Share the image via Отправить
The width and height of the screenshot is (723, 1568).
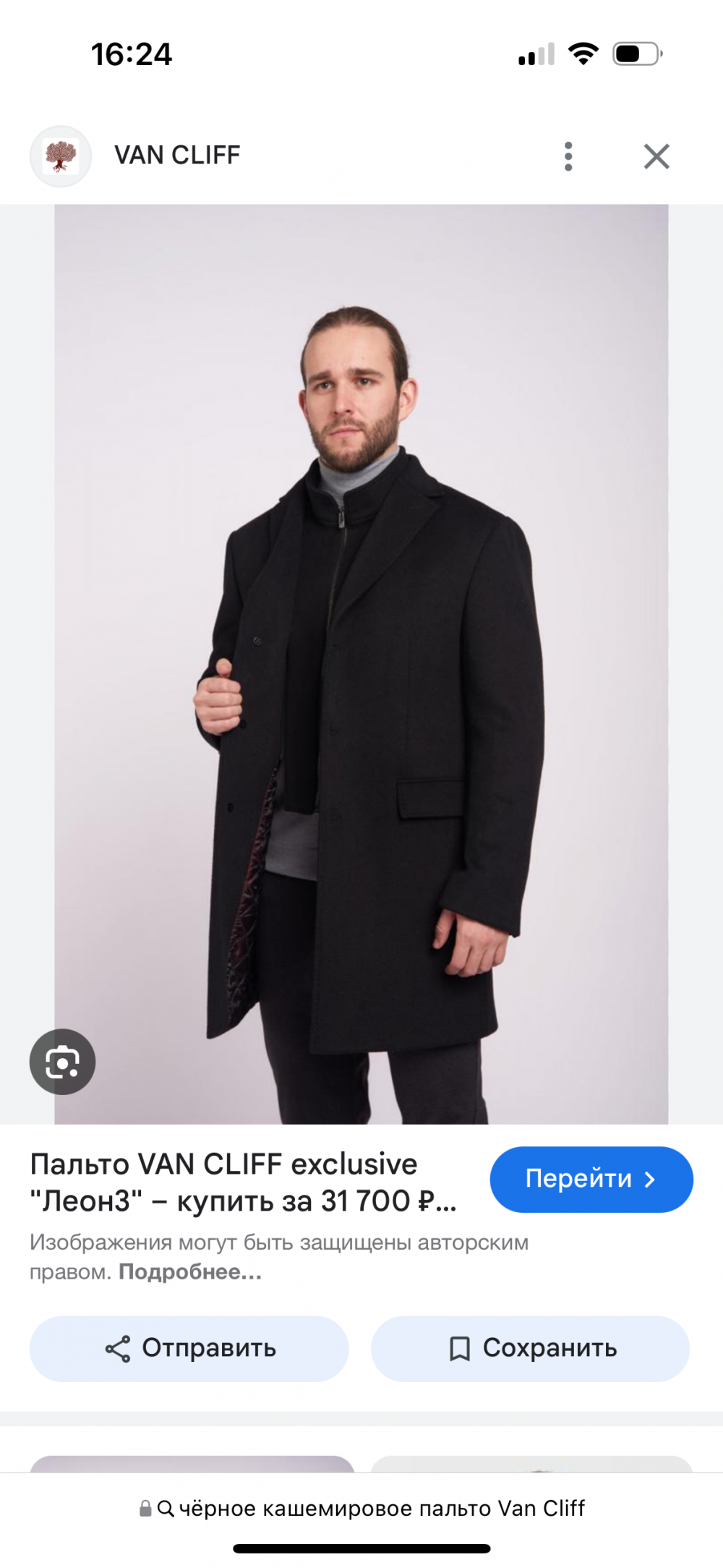189,1348
